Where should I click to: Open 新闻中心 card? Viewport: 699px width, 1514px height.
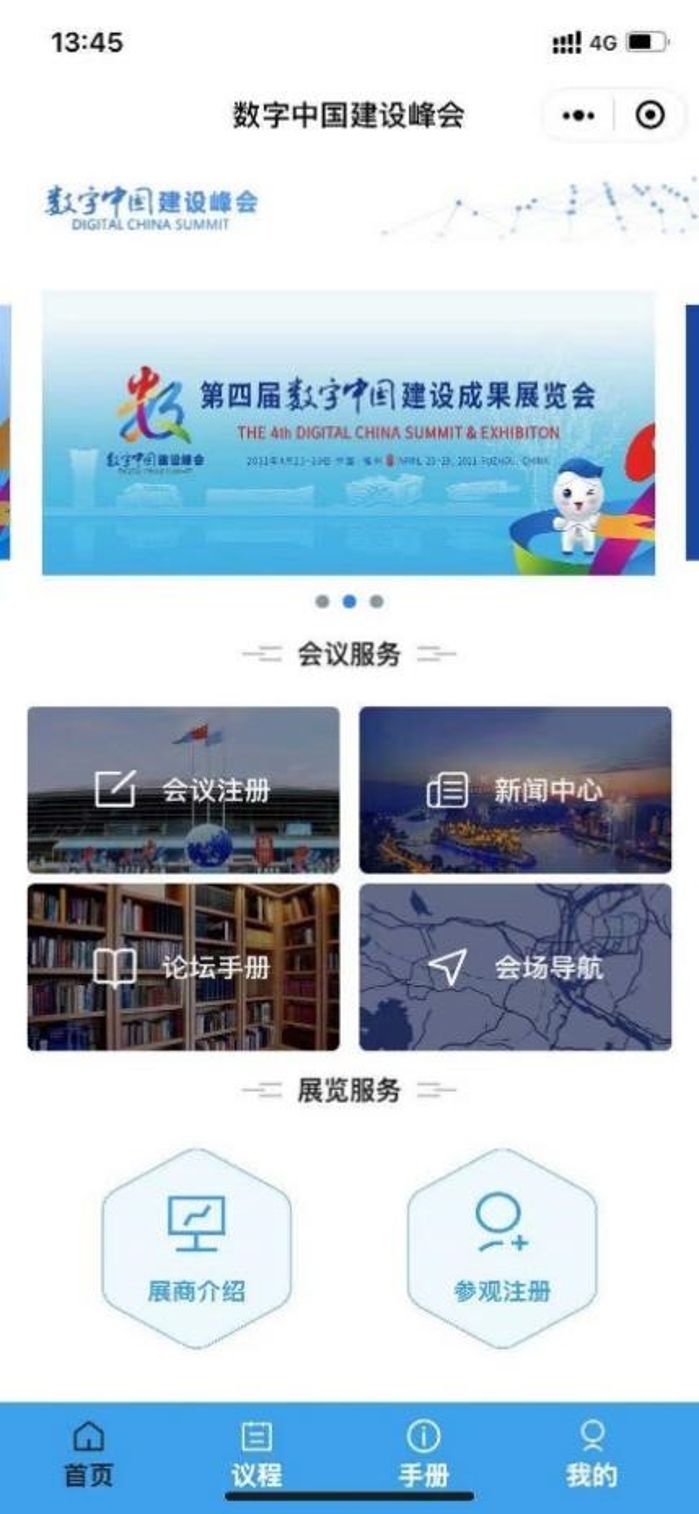pyautogui.click(x=515, y=790)
